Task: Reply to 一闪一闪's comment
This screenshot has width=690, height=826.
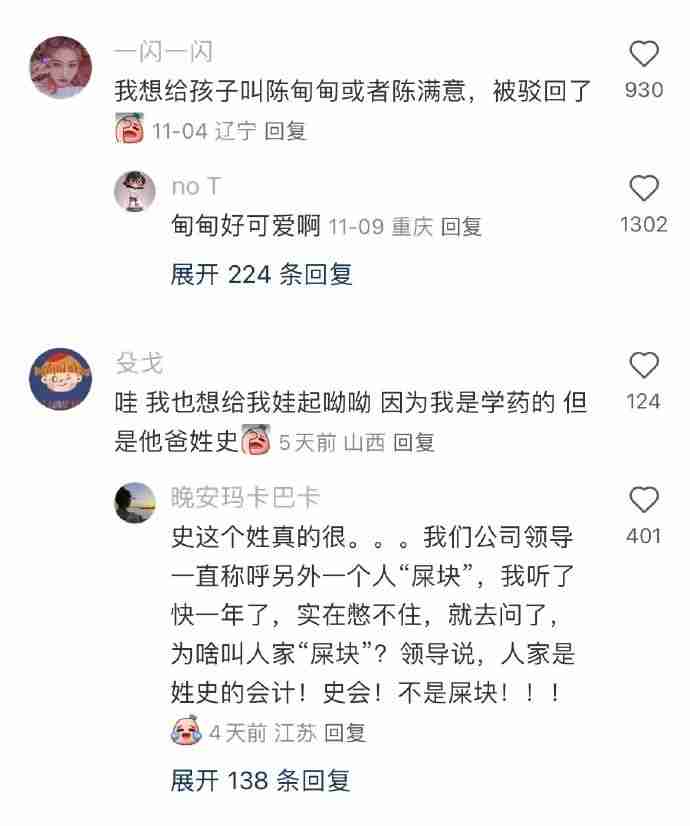Action: (x=285, y=131)
